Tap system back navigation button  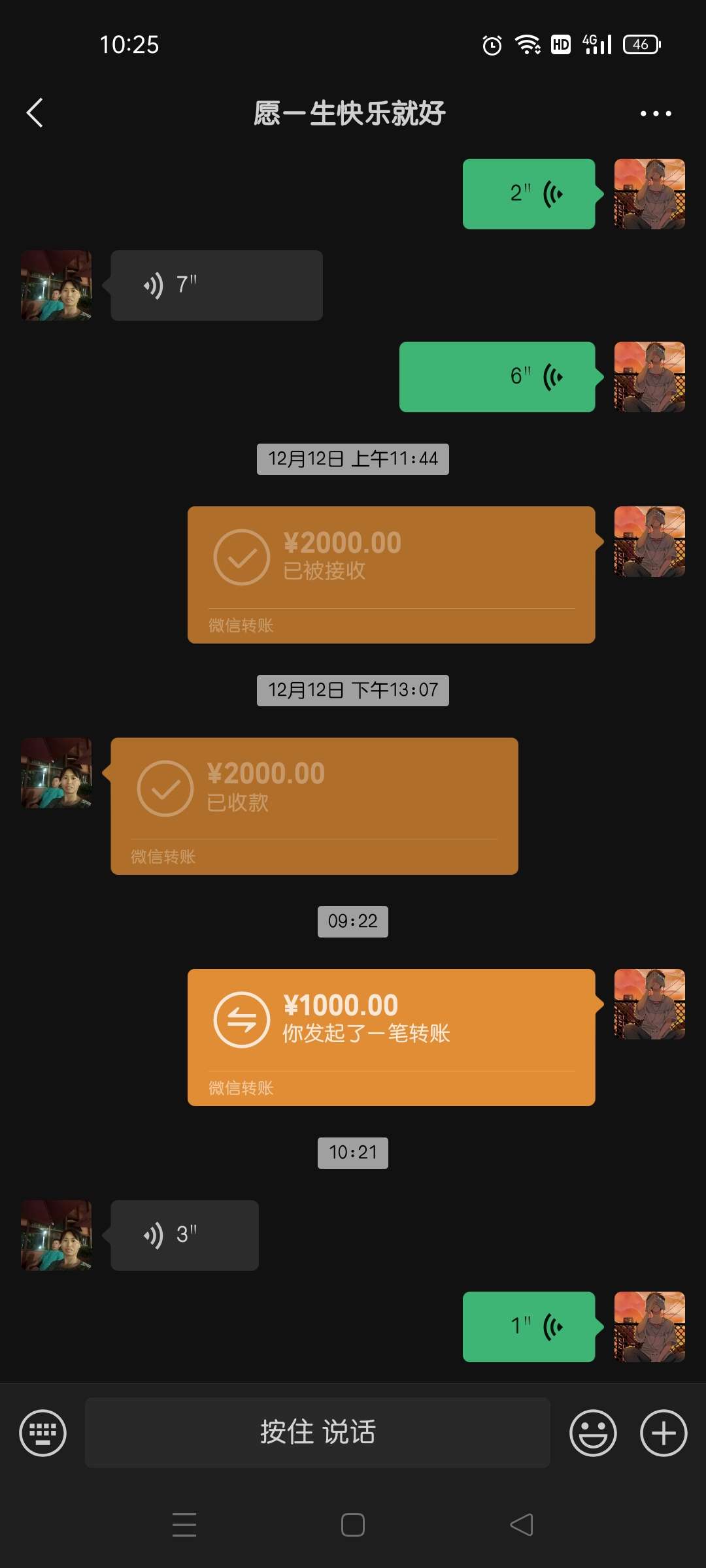click(522, 1525)
